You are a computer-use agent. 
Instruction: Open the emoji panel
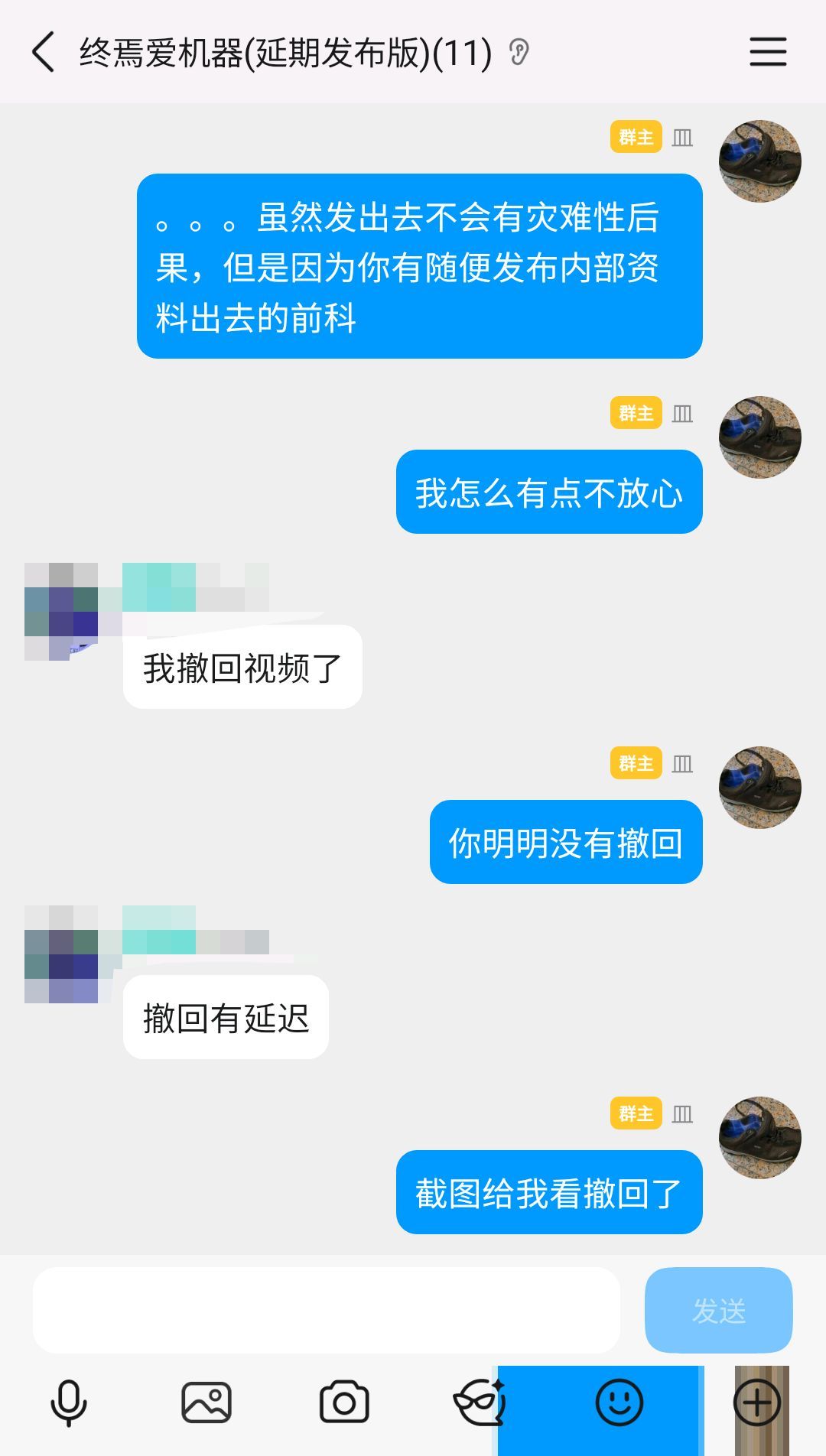[619, 1403]
